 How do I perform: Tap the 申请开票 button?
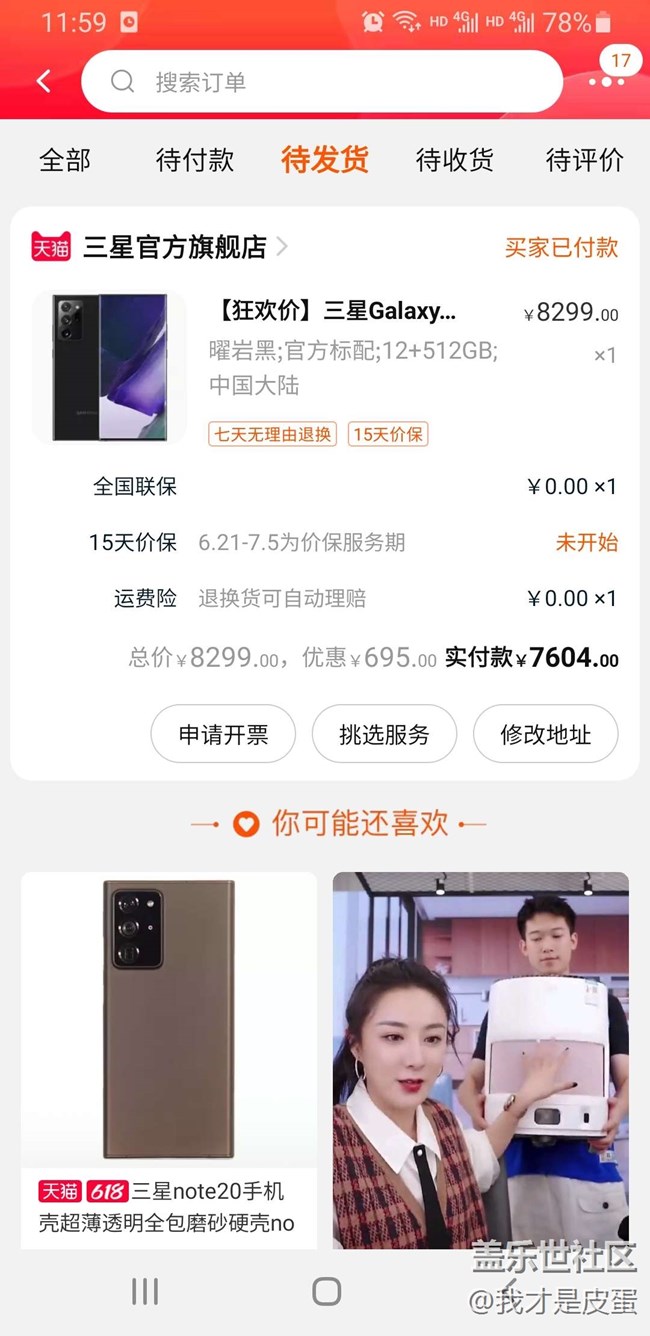[223, 734]
